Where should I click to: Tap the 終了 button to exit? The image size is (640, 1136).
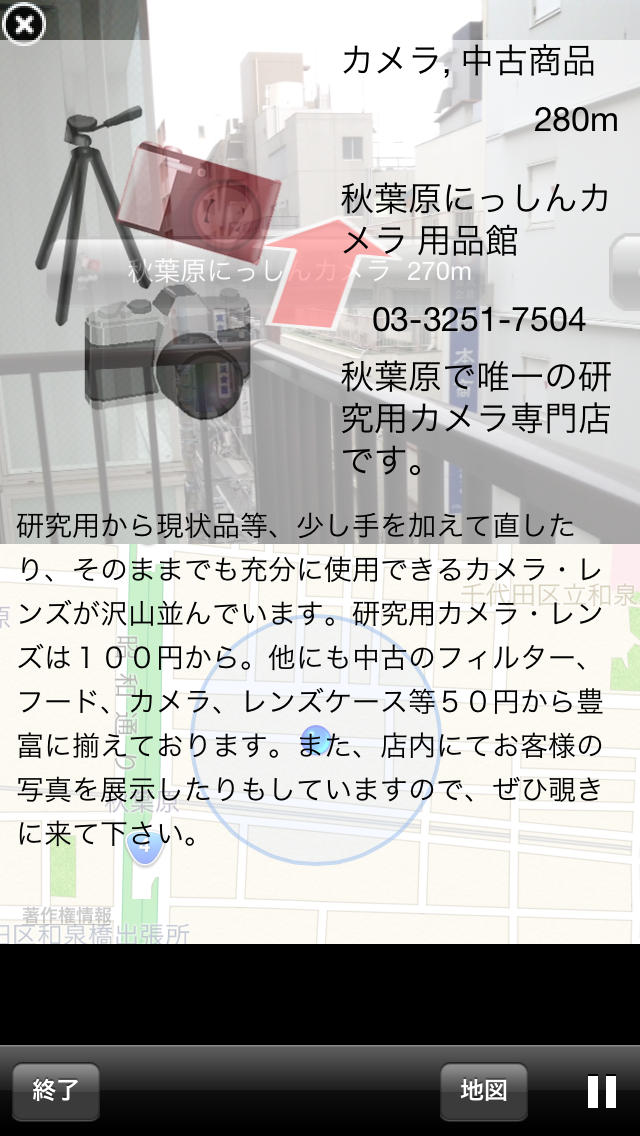56,1091
